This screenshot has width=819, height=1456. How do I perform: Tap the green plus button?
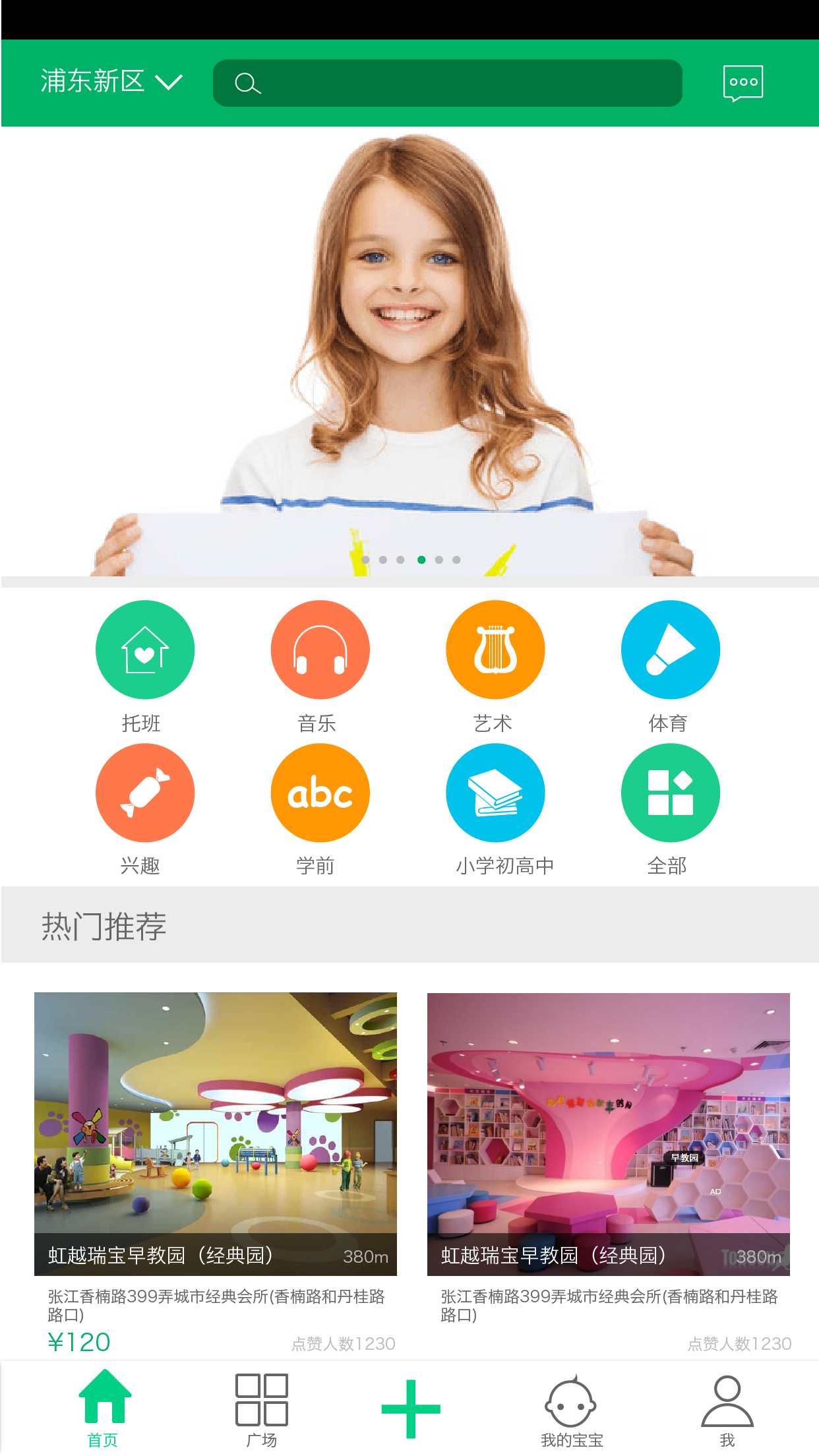pyautogui.click(x=410, y=1409)
